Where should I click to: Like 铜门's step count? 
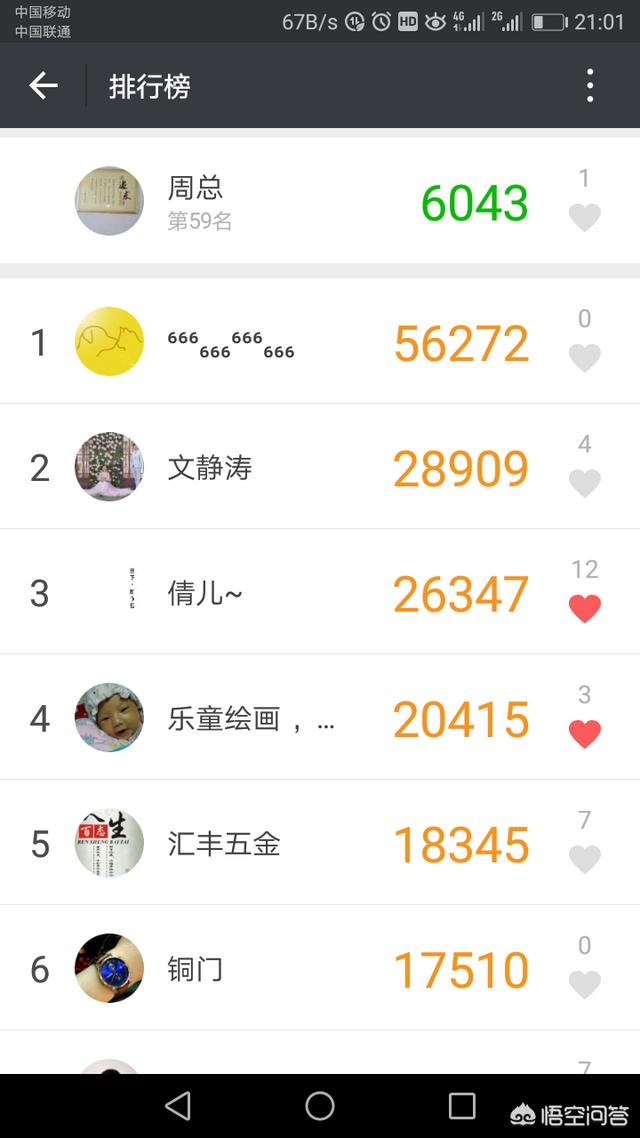(585, 984)
